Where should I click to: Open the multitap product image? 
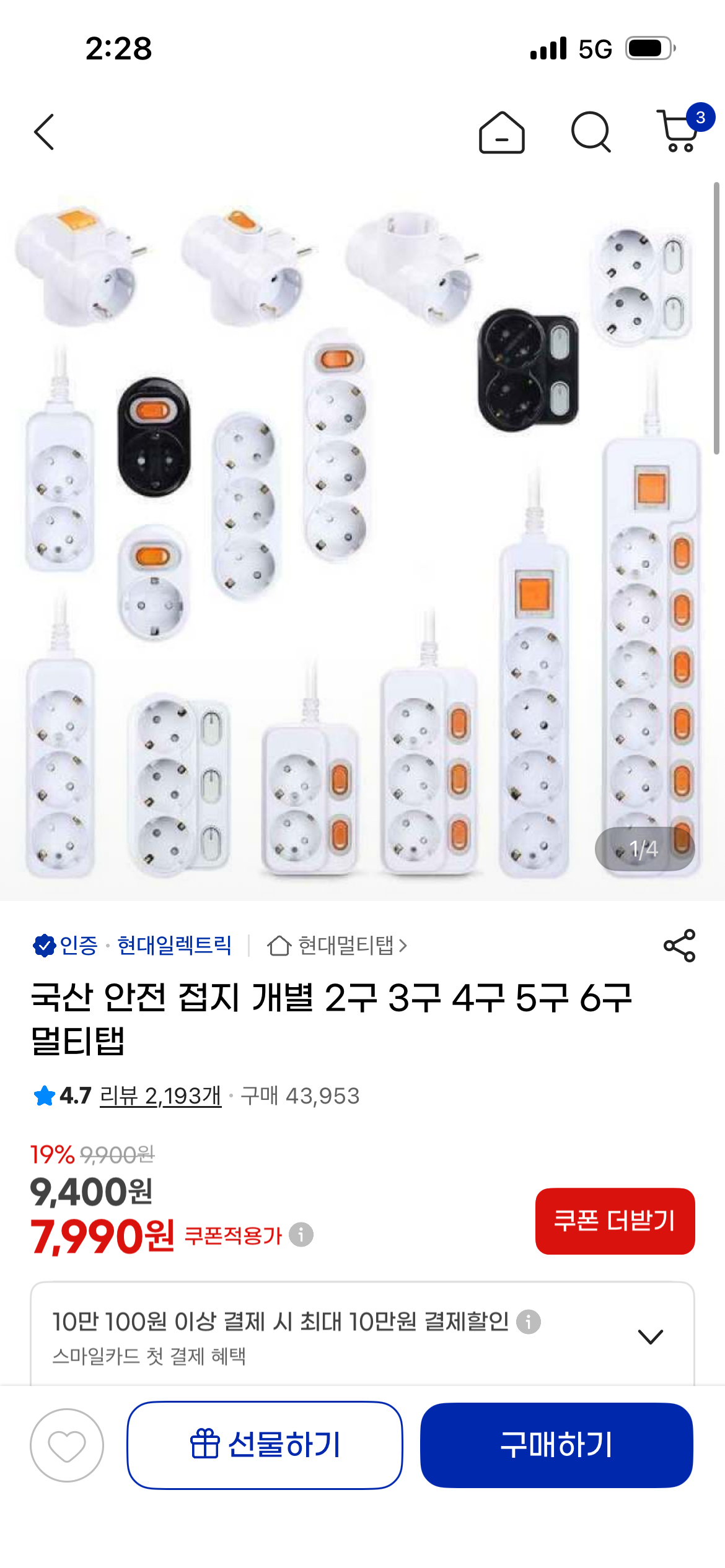point(362,539)
